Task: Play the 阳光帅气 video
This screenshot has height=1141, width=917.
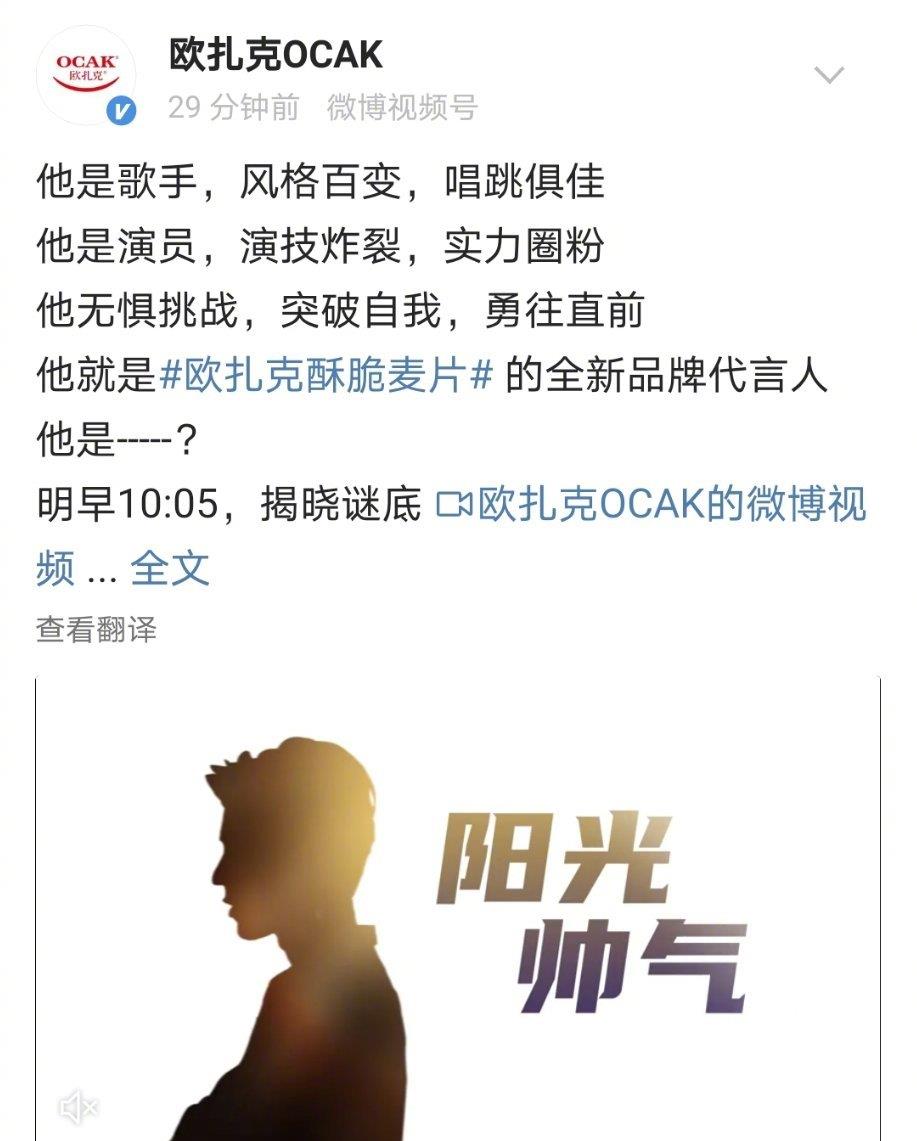Action: tap(458, 900)
